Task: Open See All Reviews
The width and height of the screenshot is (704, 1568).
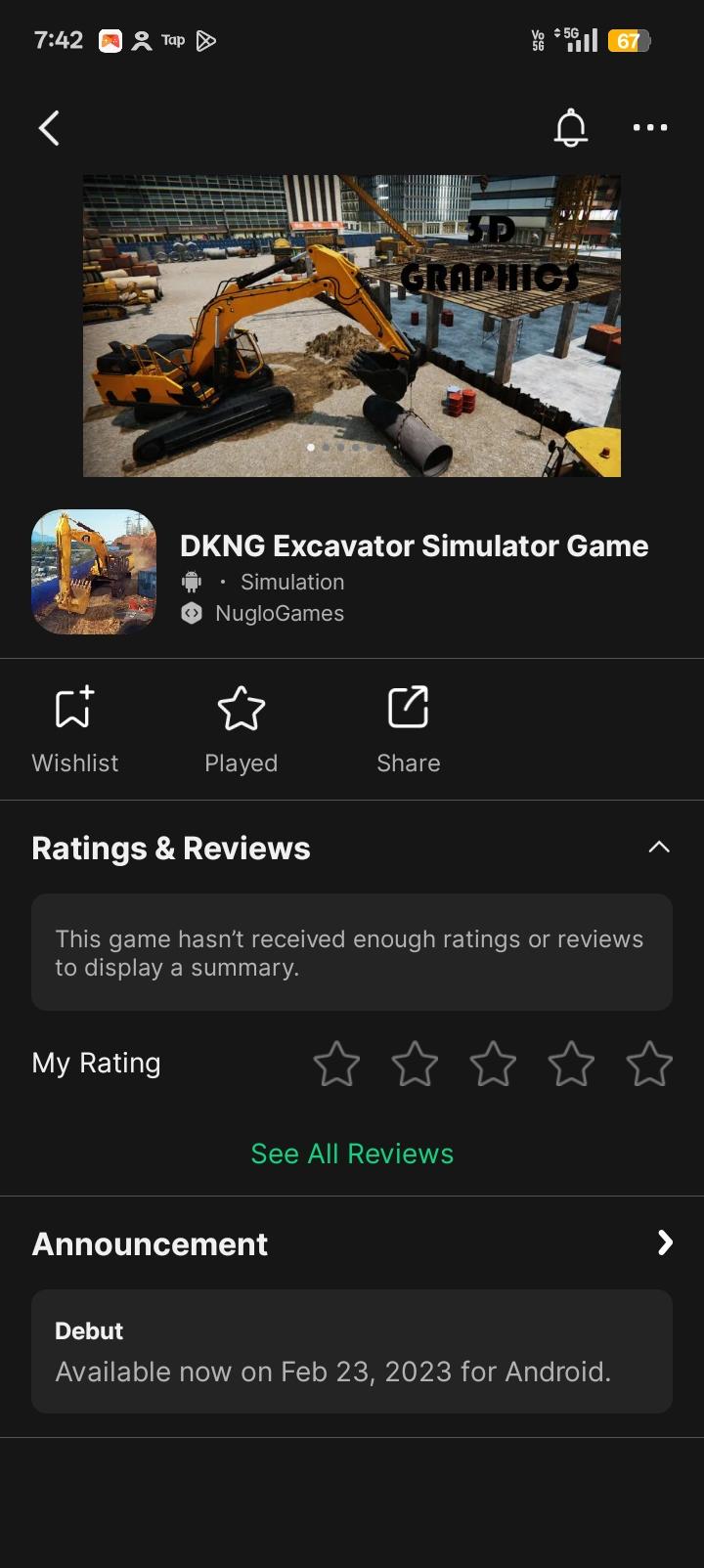Action: 352,1154
